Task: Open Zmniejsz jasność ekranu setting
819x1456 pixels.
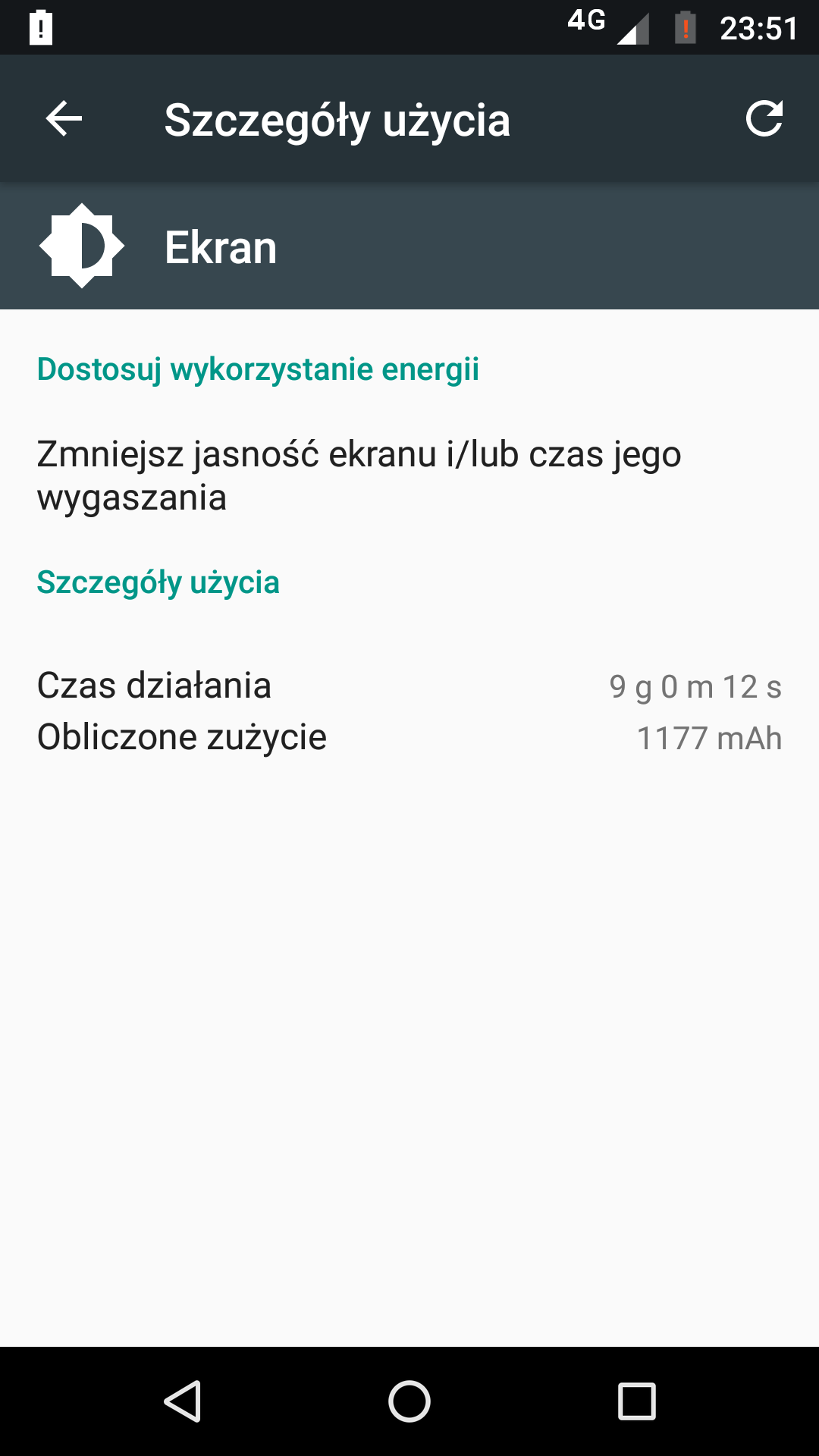Action: 359,475
